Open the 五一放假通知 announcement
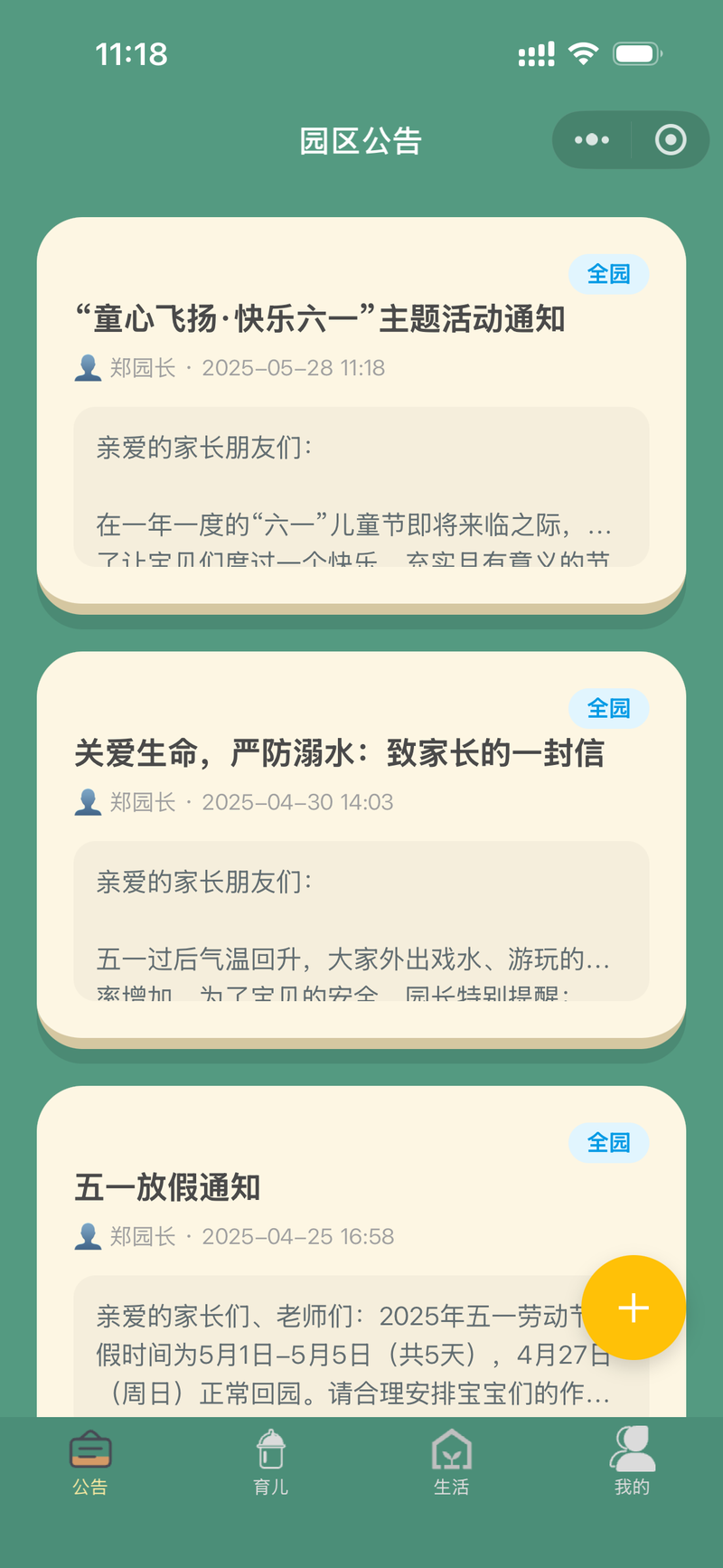Screen dimensions: 723x1568 (168, 1187)
